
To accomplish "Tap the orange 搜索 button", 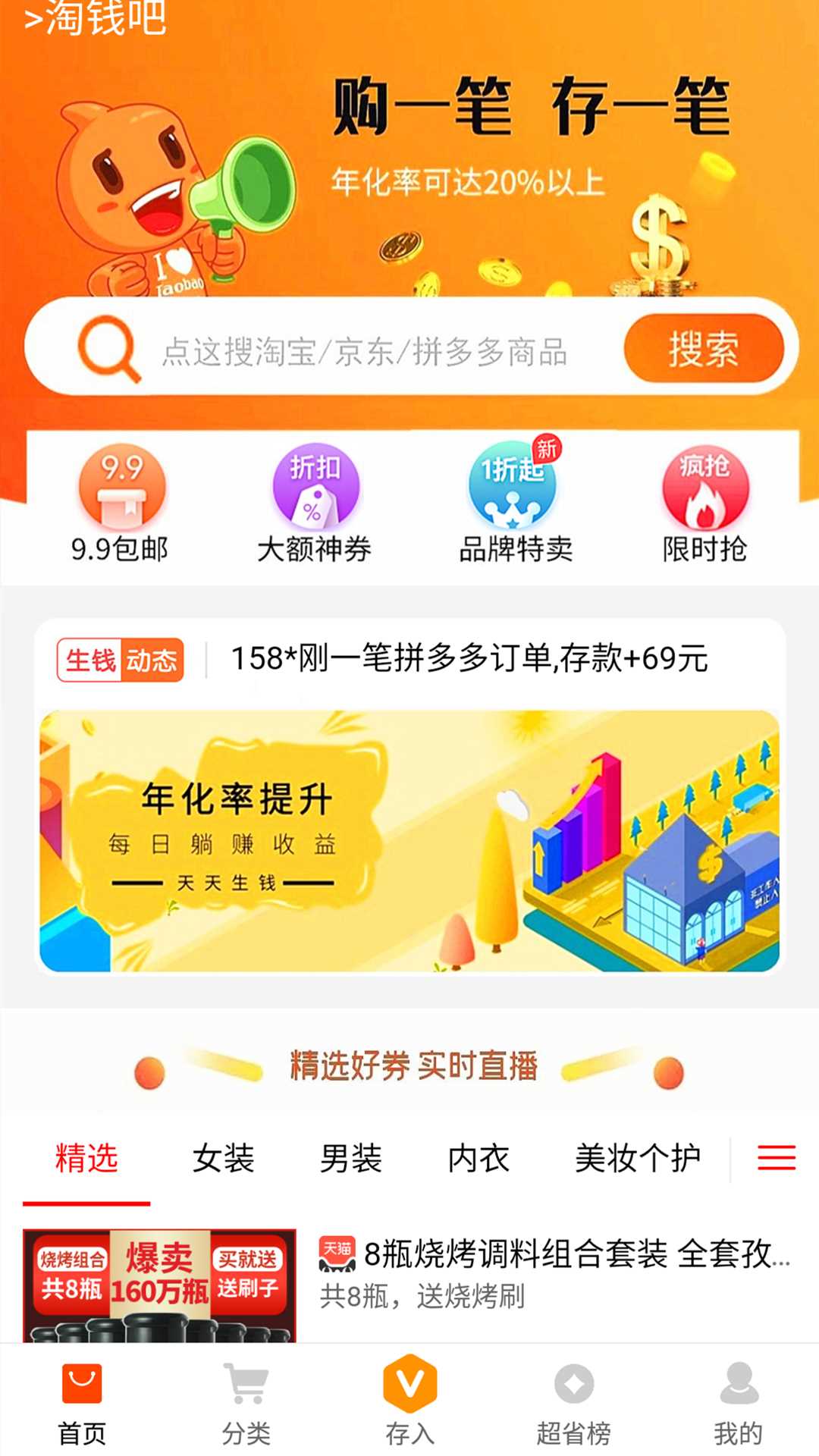I will click(x=703, y=349).
